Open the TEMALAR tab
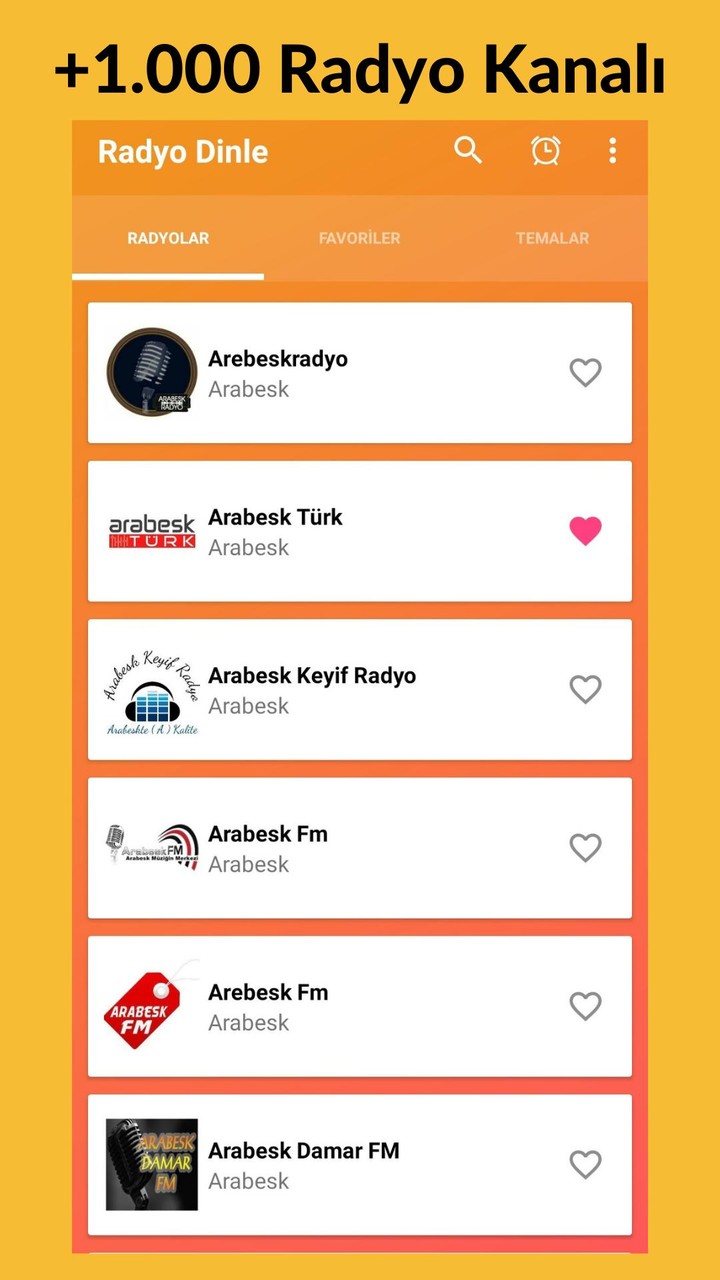 pos(552,238)
